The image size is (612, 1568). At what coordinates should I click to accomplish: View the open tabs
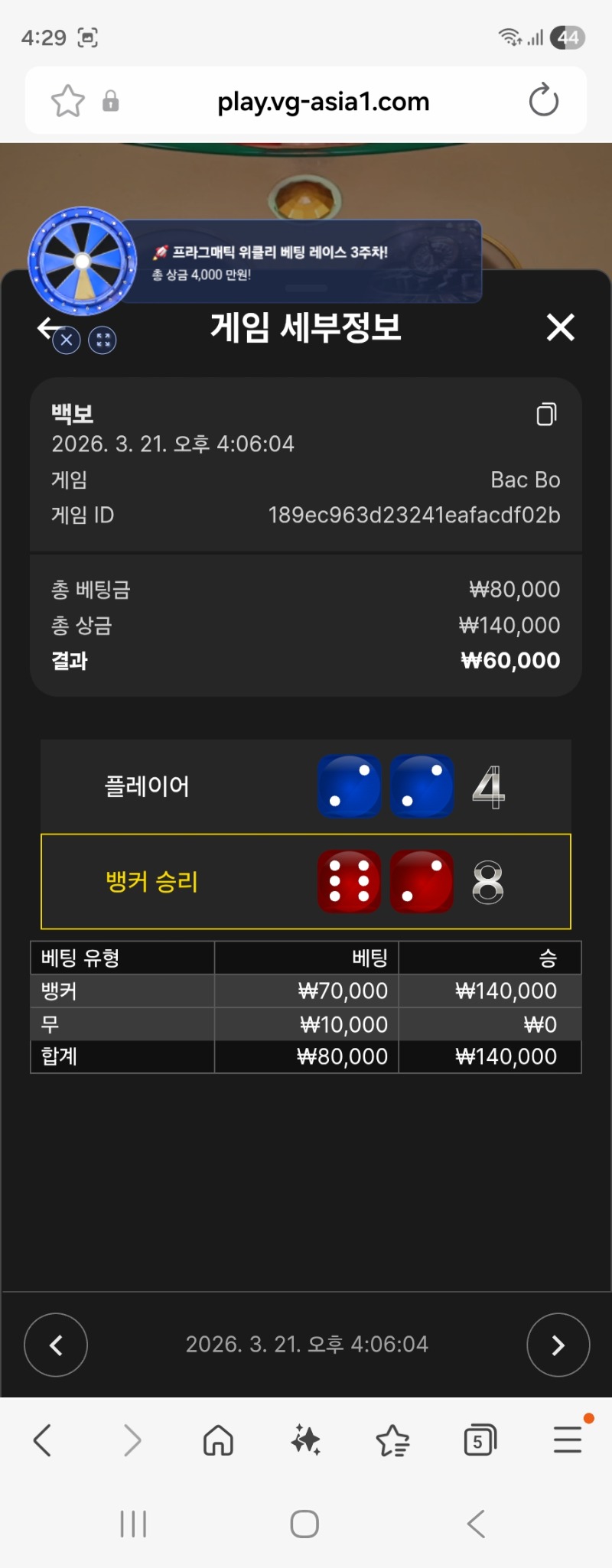[480, 1441]
